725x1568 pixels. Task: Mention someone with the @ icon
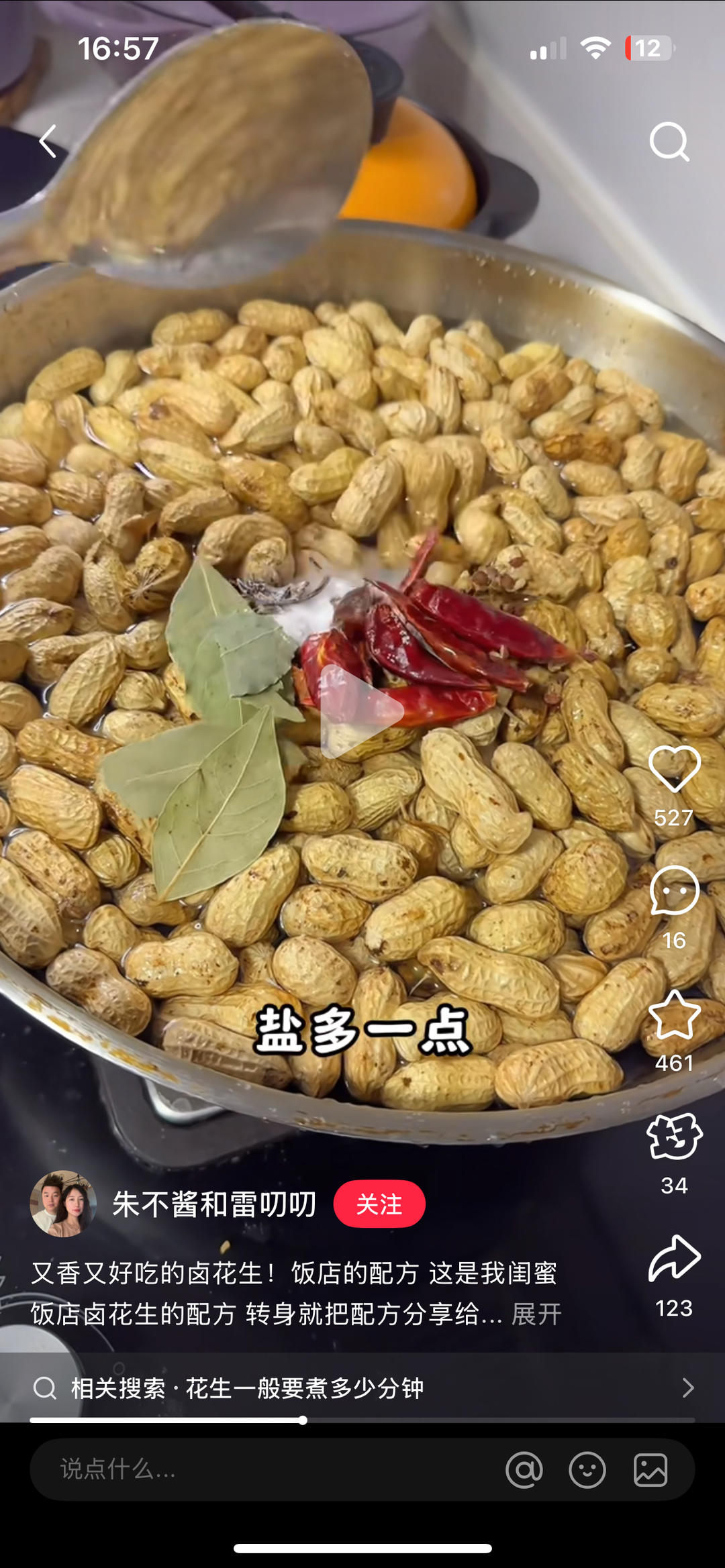point(524,1470)
